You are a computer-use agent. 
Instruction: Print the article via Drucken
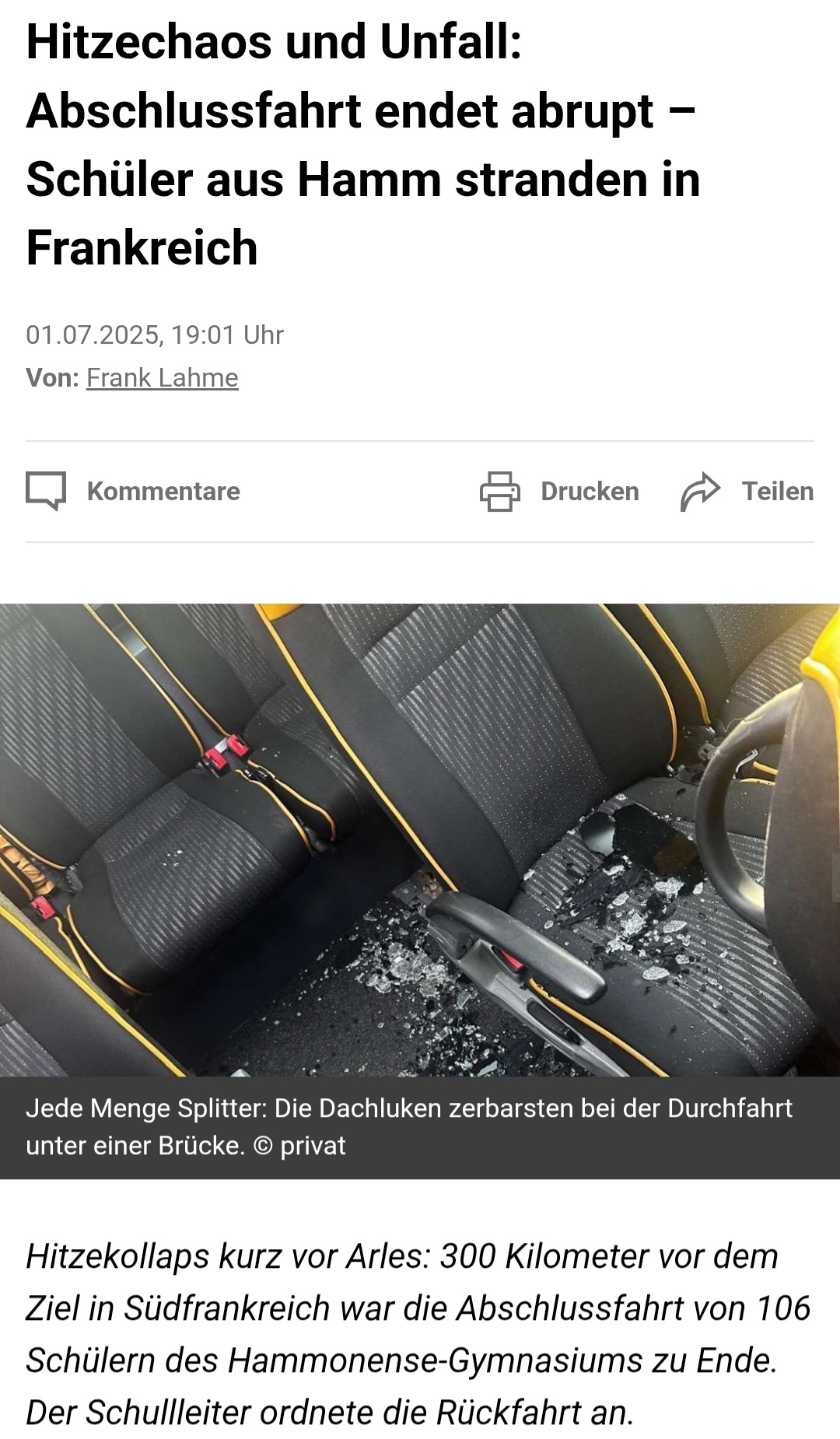click(560, 492)
